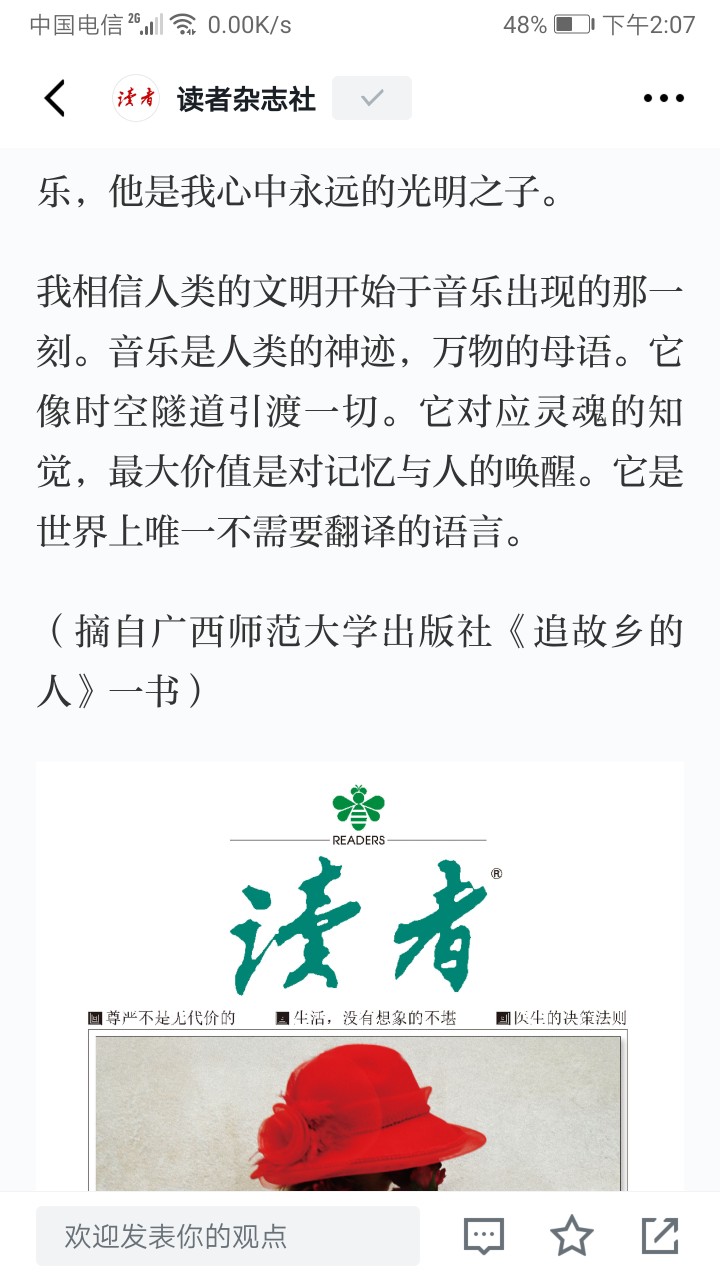
Task: Favorite this article with the star
Action: pyautogui.click(x=572, y=1236)
